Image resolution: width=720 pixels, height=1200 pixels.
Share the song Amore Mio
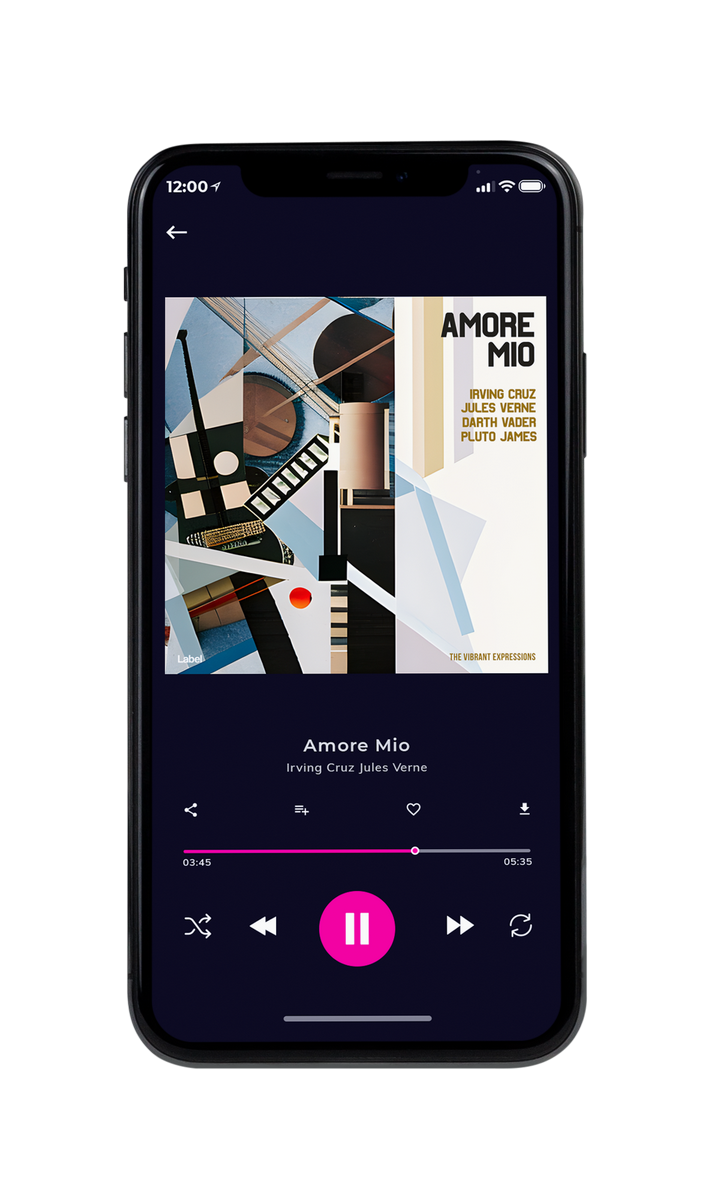191,810
